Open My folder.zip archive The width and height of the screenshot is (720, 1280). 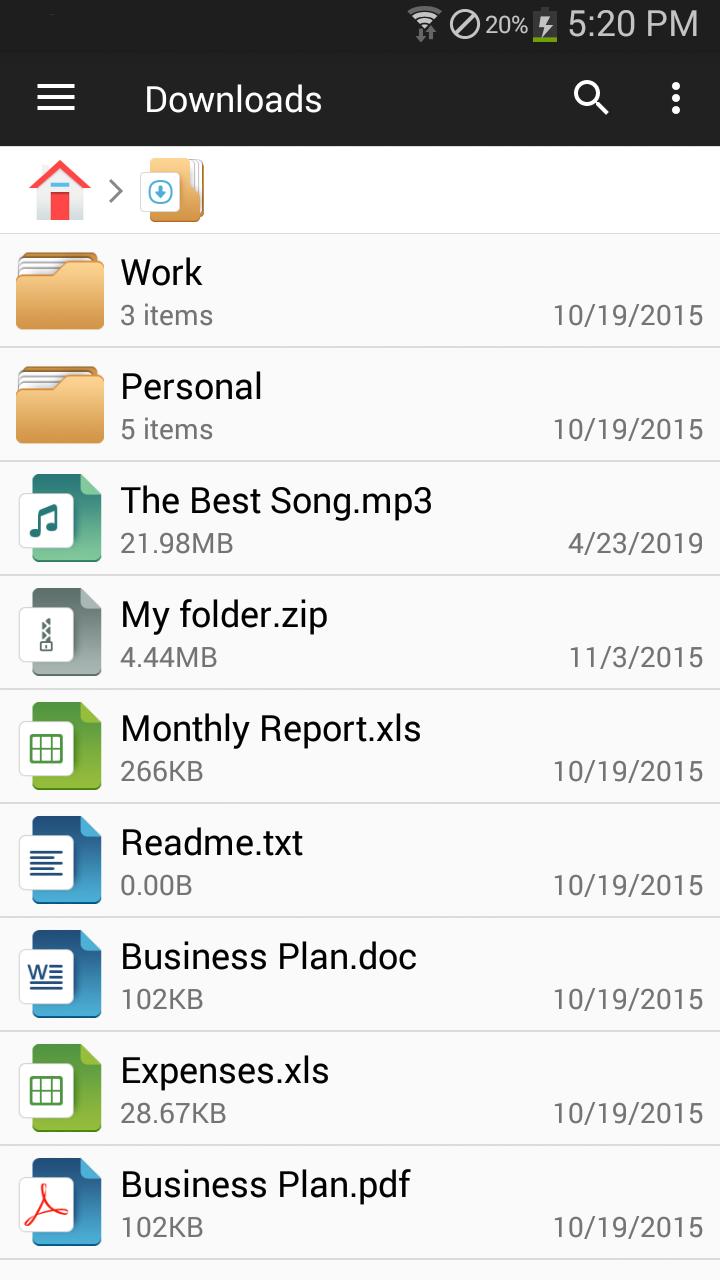point(360,633)
